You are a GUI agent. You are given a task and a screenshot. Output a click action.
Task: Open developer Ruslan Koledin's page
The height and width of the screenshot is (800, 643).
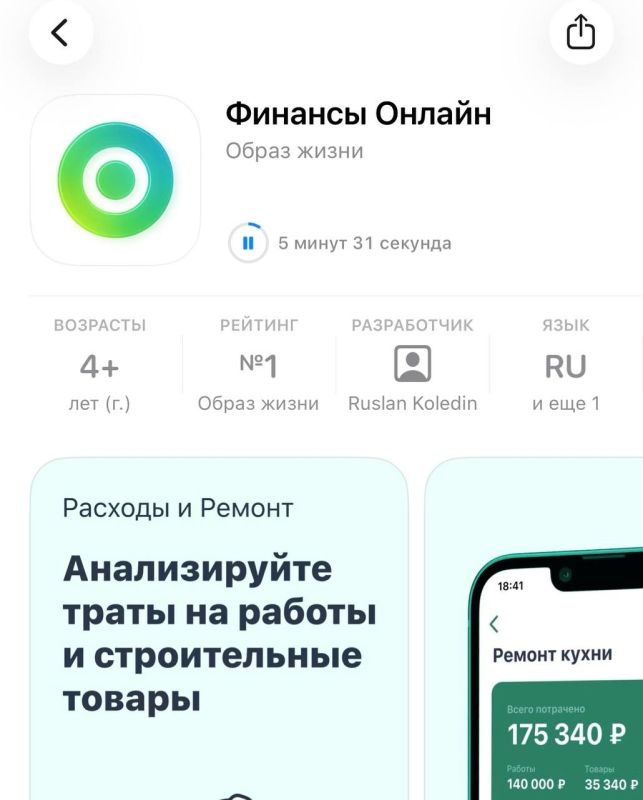[412, 367]
